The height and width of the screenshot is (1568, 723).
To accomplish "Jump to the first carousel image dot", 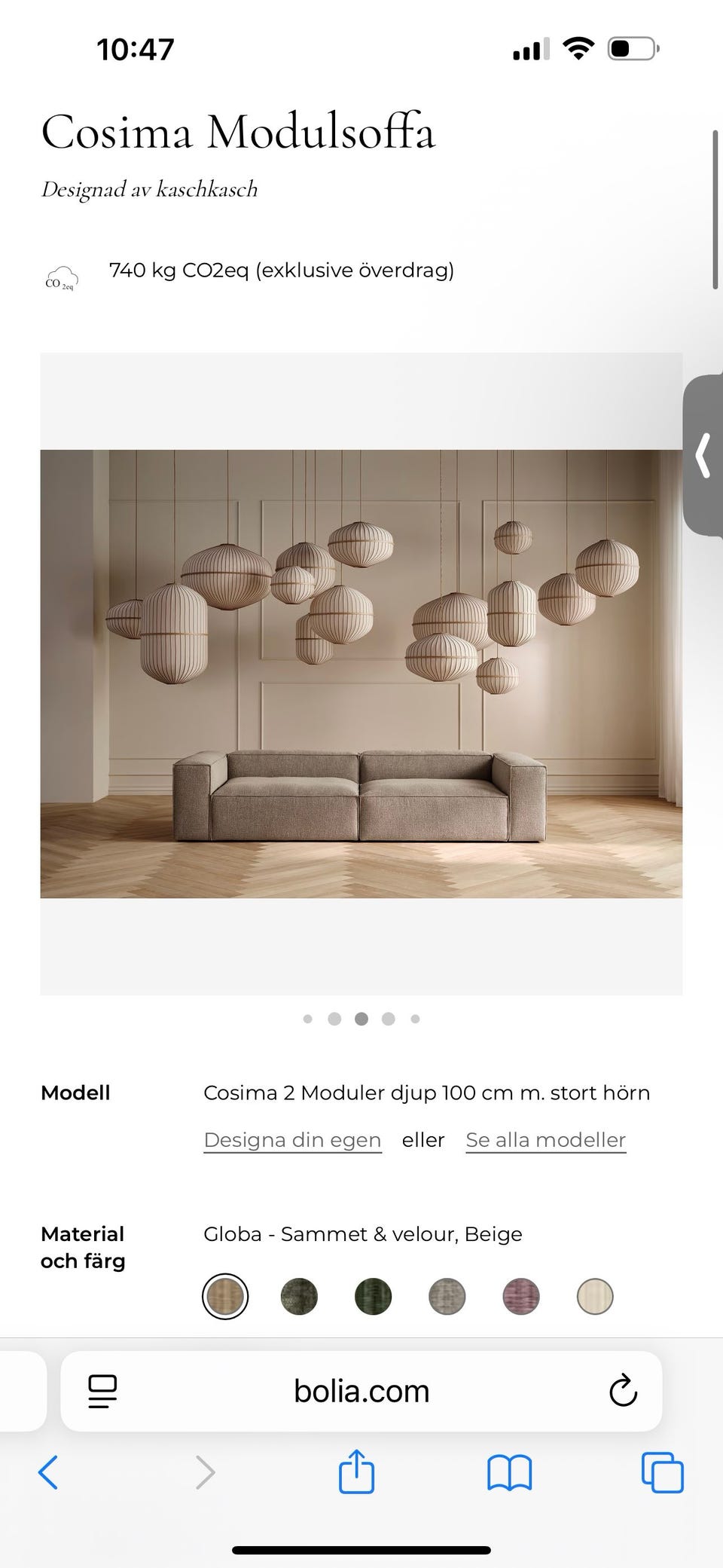I will pos(308,1018).
